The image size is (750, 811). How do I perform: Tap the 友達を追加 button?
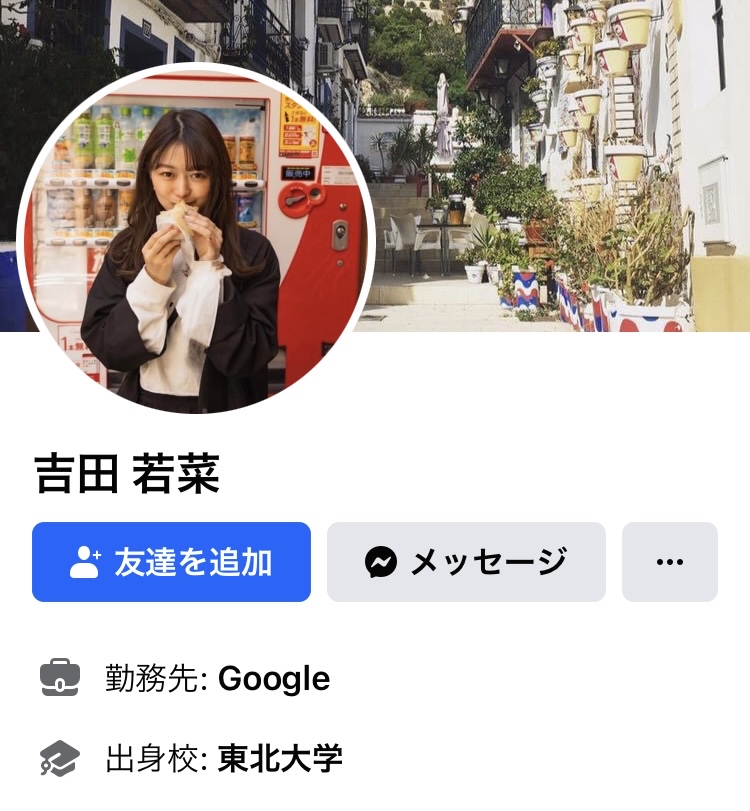(171, 562)
